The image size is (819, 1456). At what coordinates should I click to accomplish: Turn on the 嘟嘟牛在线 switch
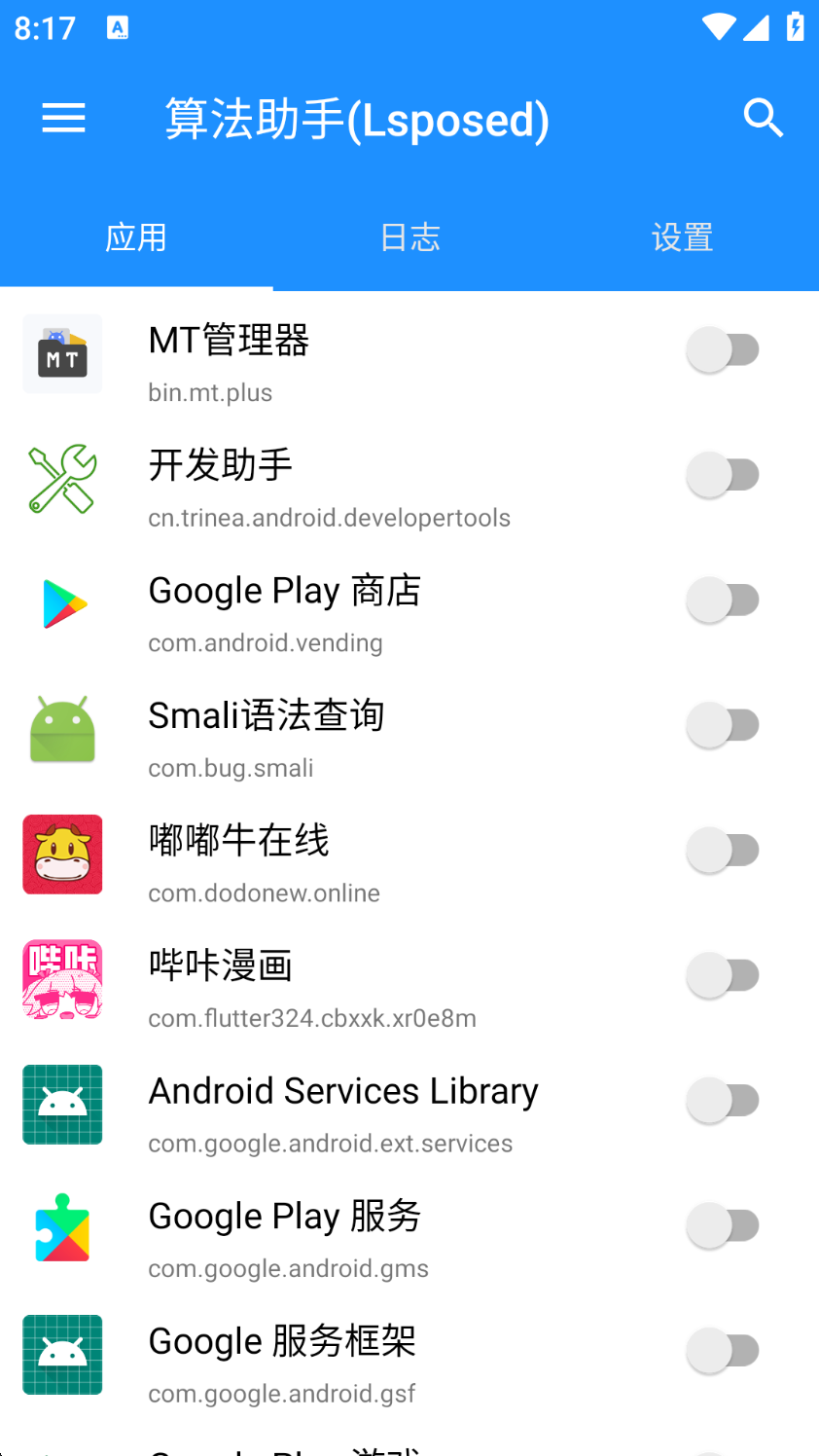pos(724,851)
